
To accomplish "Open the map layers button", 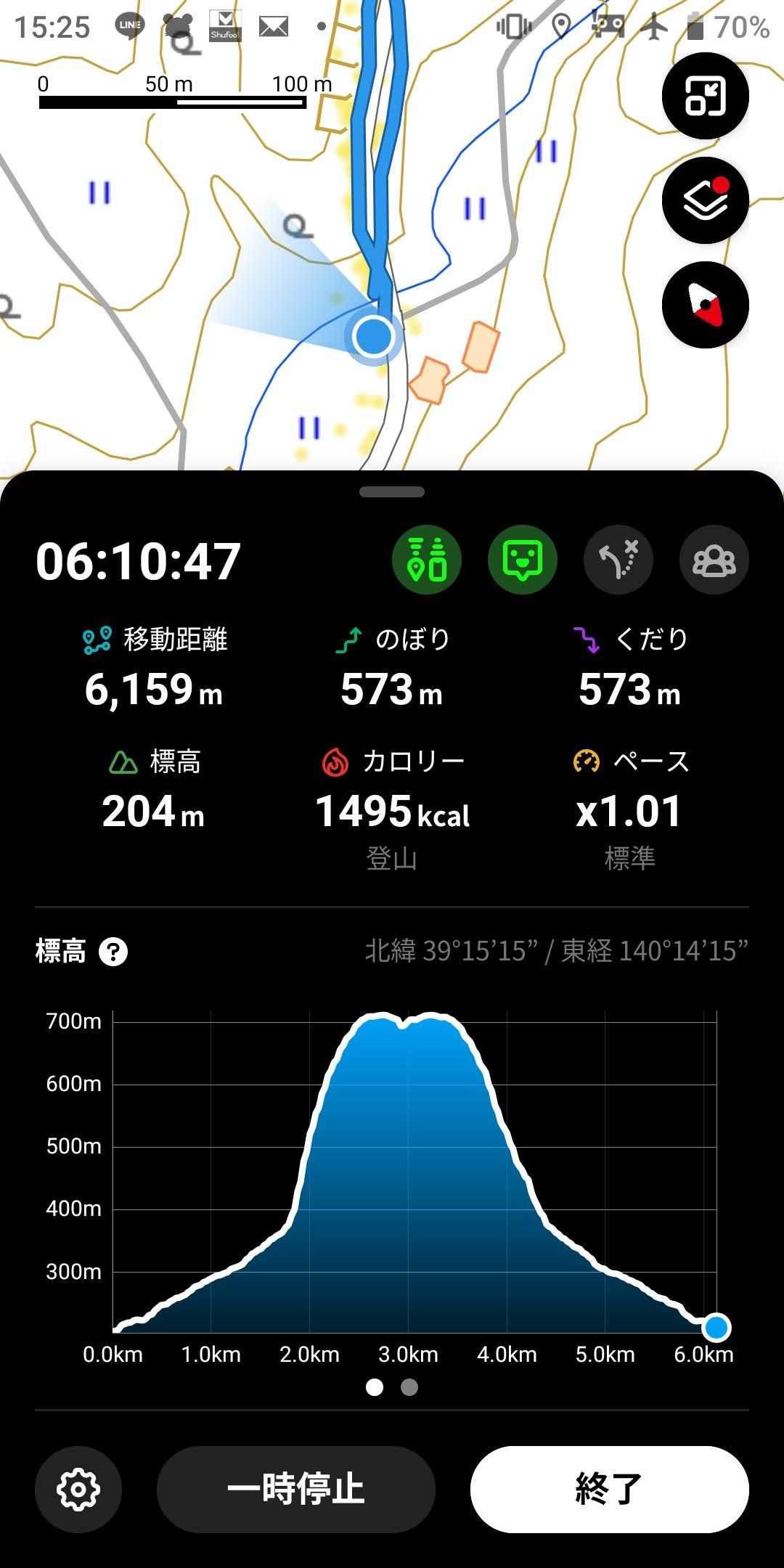I will [705, 200].
